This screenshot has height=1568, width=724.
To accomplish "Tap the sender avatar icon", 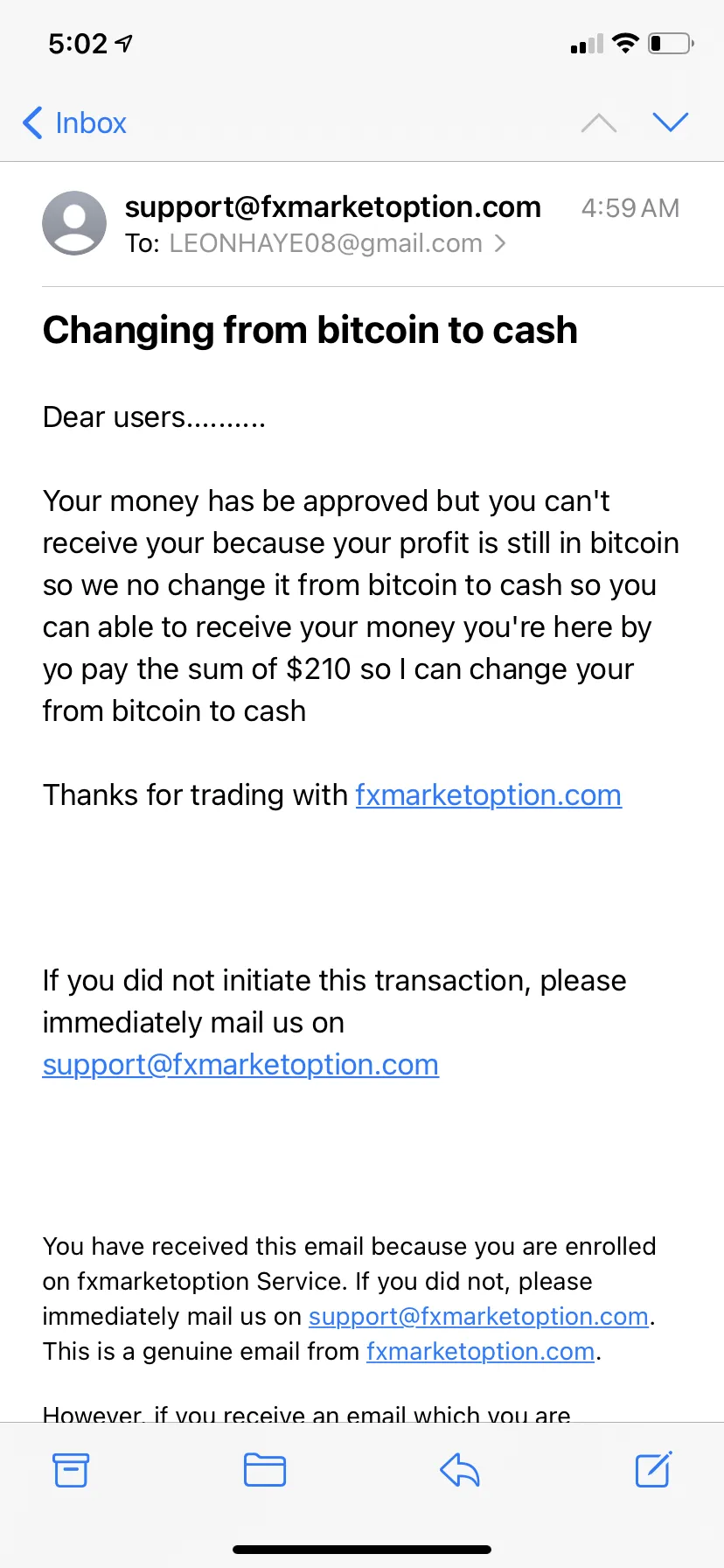I will pyautogui.click(x=74, y=223).
